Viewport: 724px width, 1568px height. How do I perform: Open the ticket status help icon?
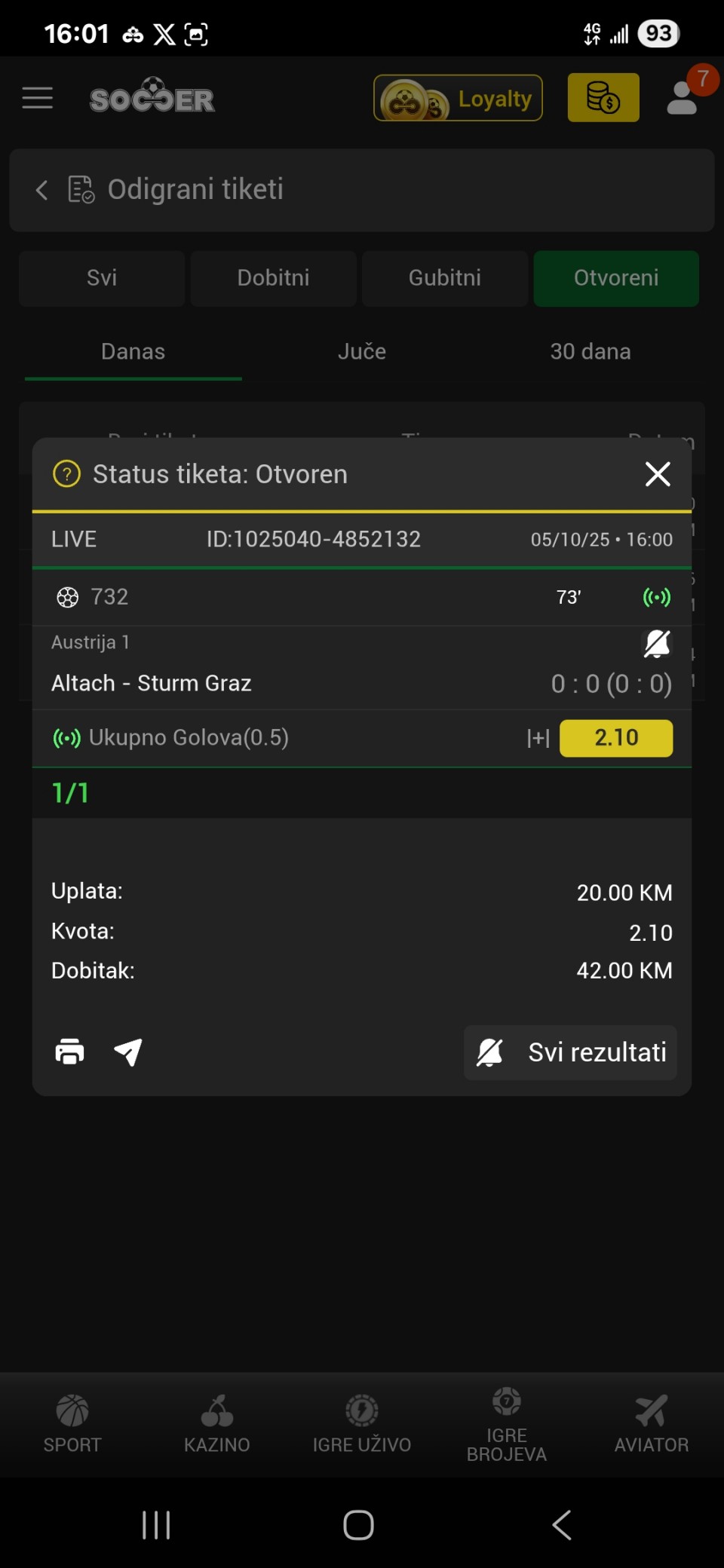coord(66,474)
